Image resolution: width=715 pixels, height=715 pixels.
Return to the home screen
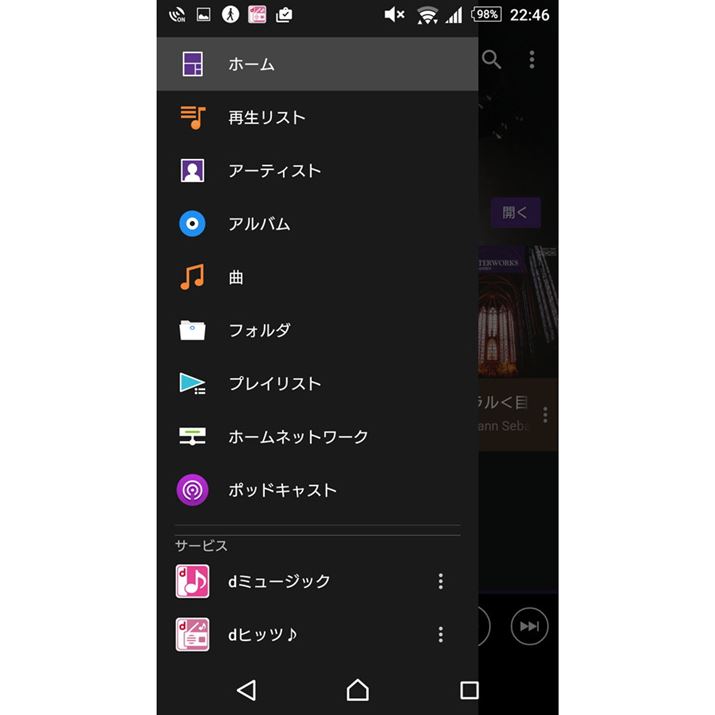coord(357,690)
